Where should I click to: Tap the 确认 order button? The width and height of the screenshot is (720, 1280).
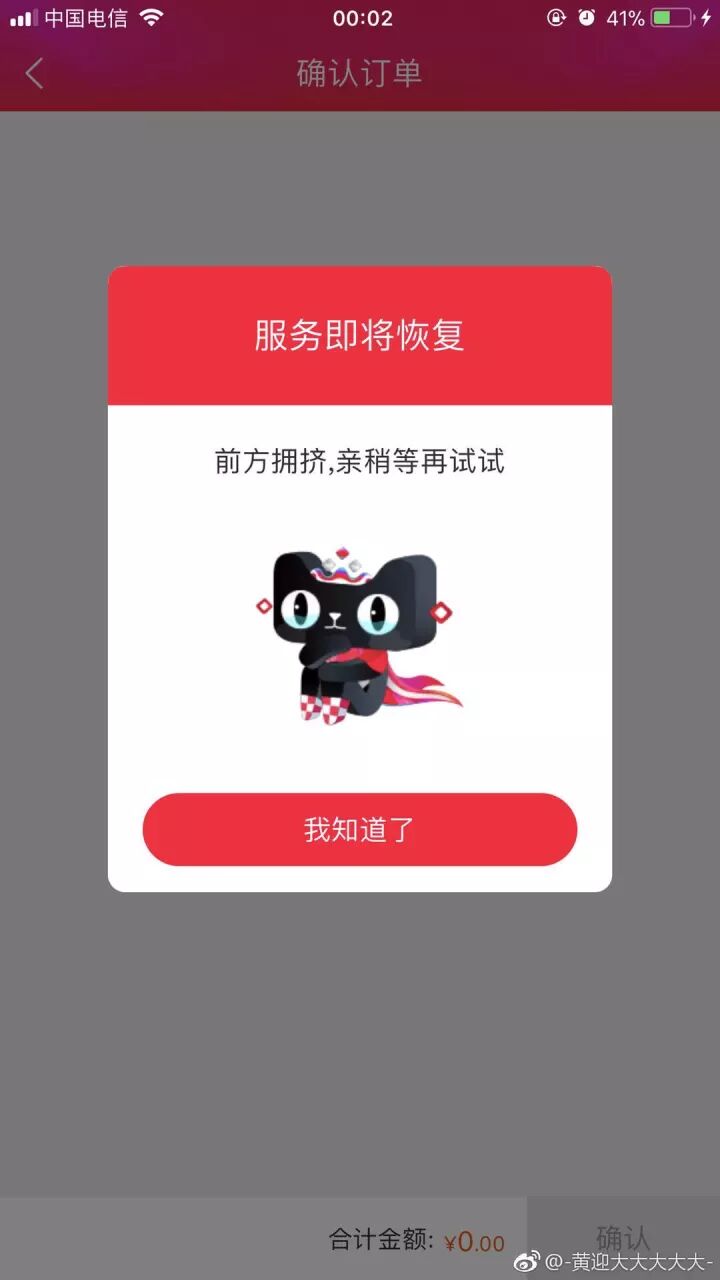(x=622, y=1236)
